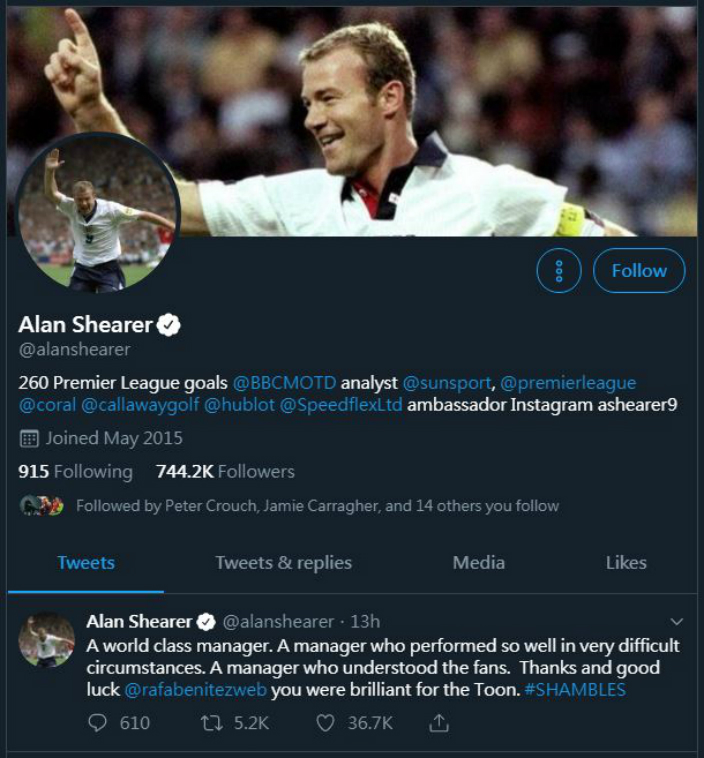Viewport: 704px width, 758px height.
Task: Expand the tweet's dropdown chevron
Action: (x=677, y=621)
